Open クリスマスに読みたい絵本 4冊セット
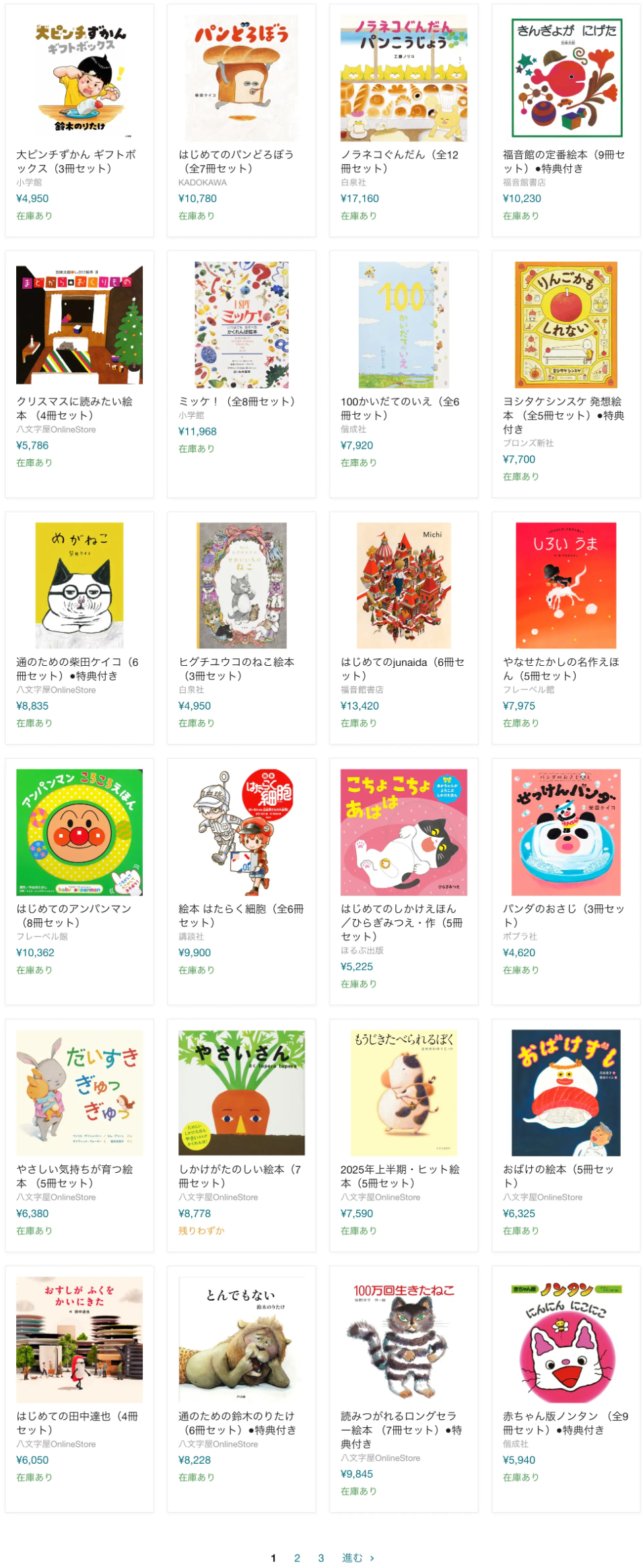This screenshot has width=643, height=1568. coord(74,408)
